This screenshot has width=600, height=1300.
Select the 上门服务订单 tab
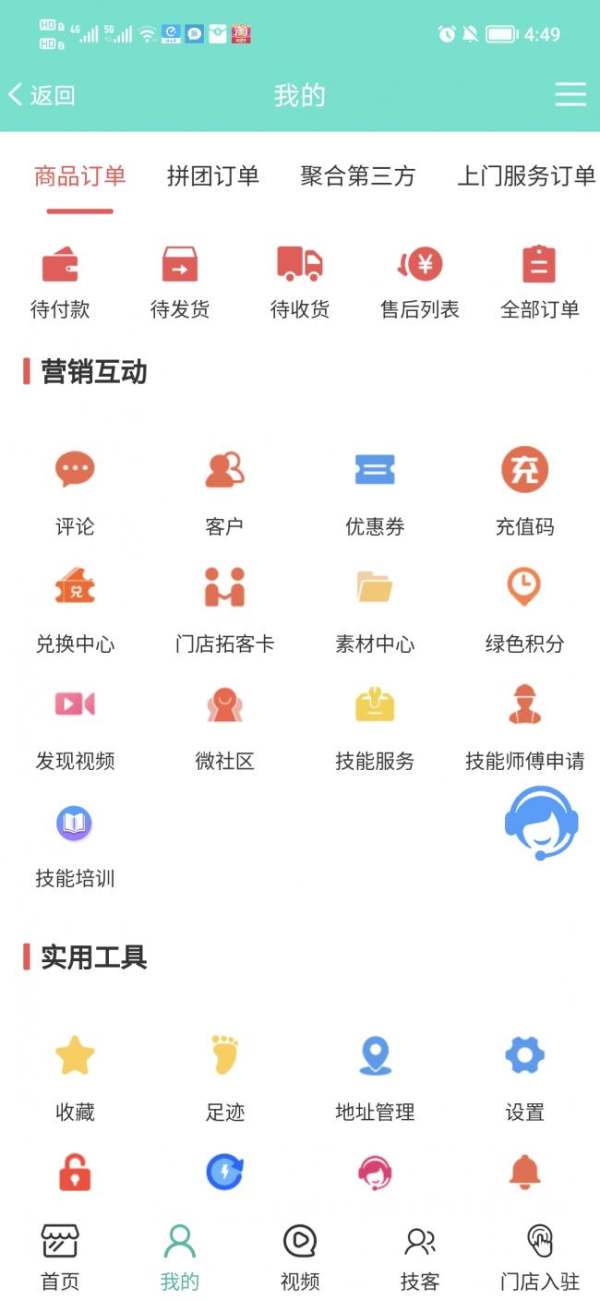[x=526, y=177]
